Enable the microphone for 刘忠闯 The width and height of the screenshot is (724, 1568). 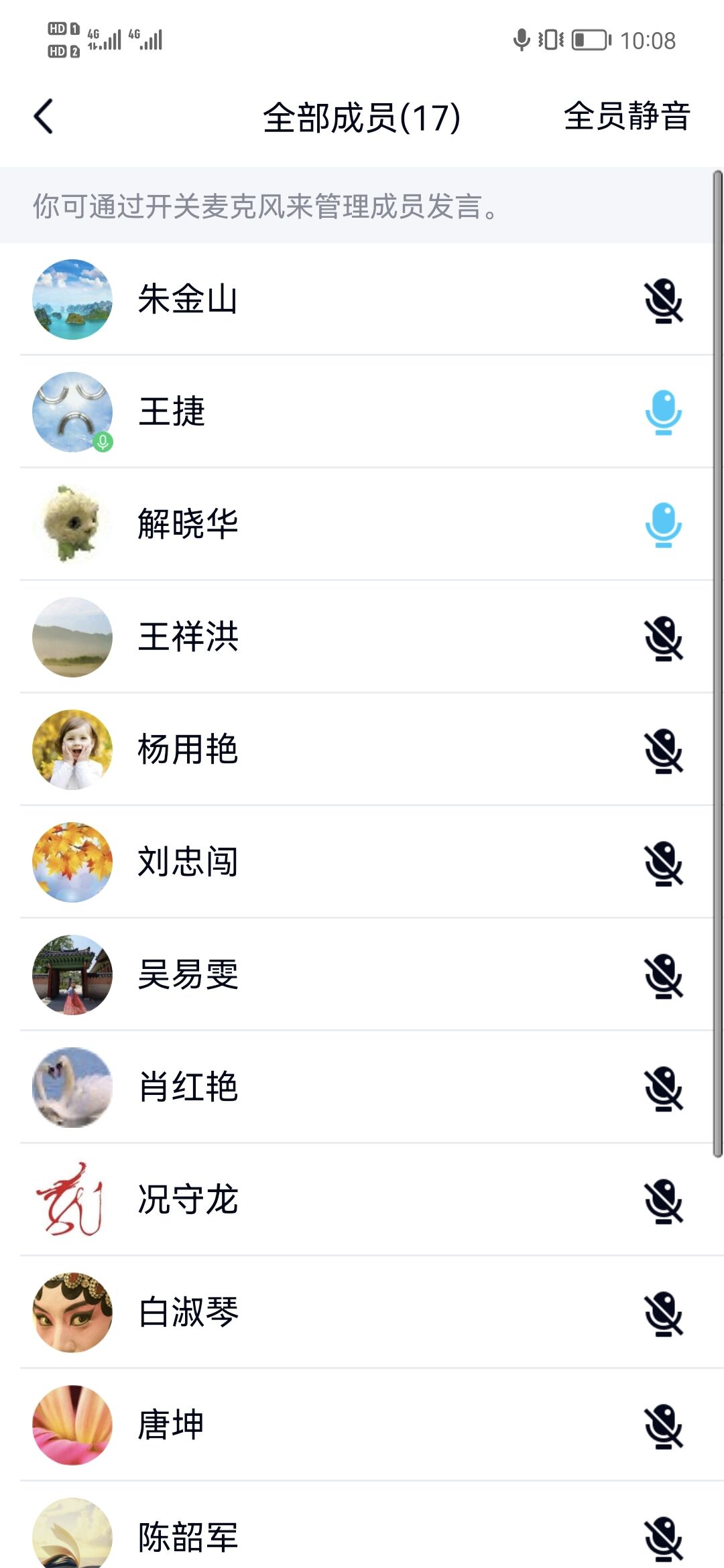663,864
